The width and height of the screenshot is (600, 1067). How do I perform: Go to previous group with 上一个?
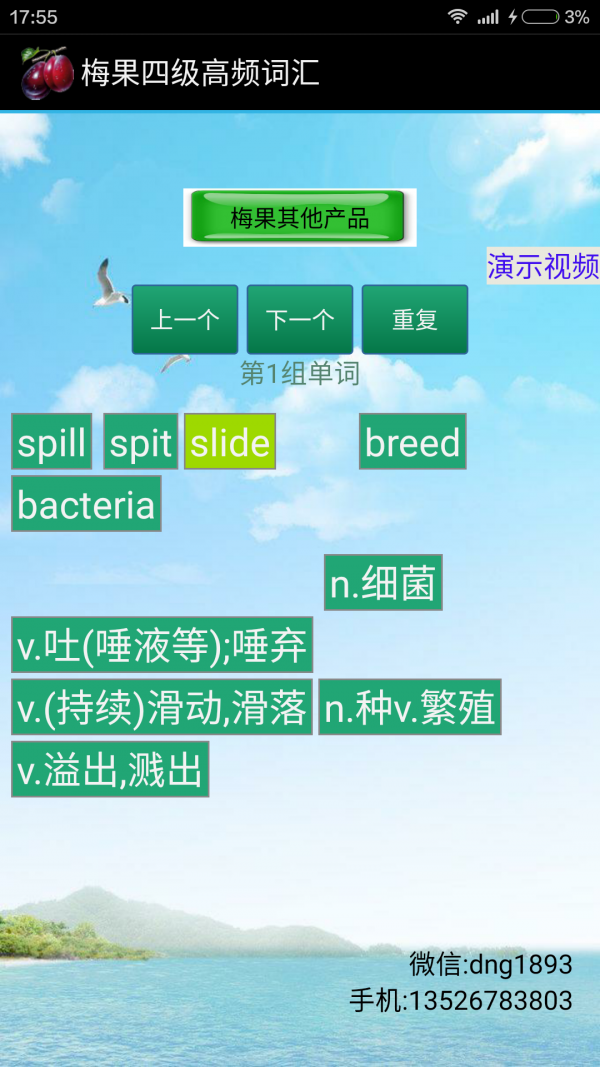click(185, 320)
